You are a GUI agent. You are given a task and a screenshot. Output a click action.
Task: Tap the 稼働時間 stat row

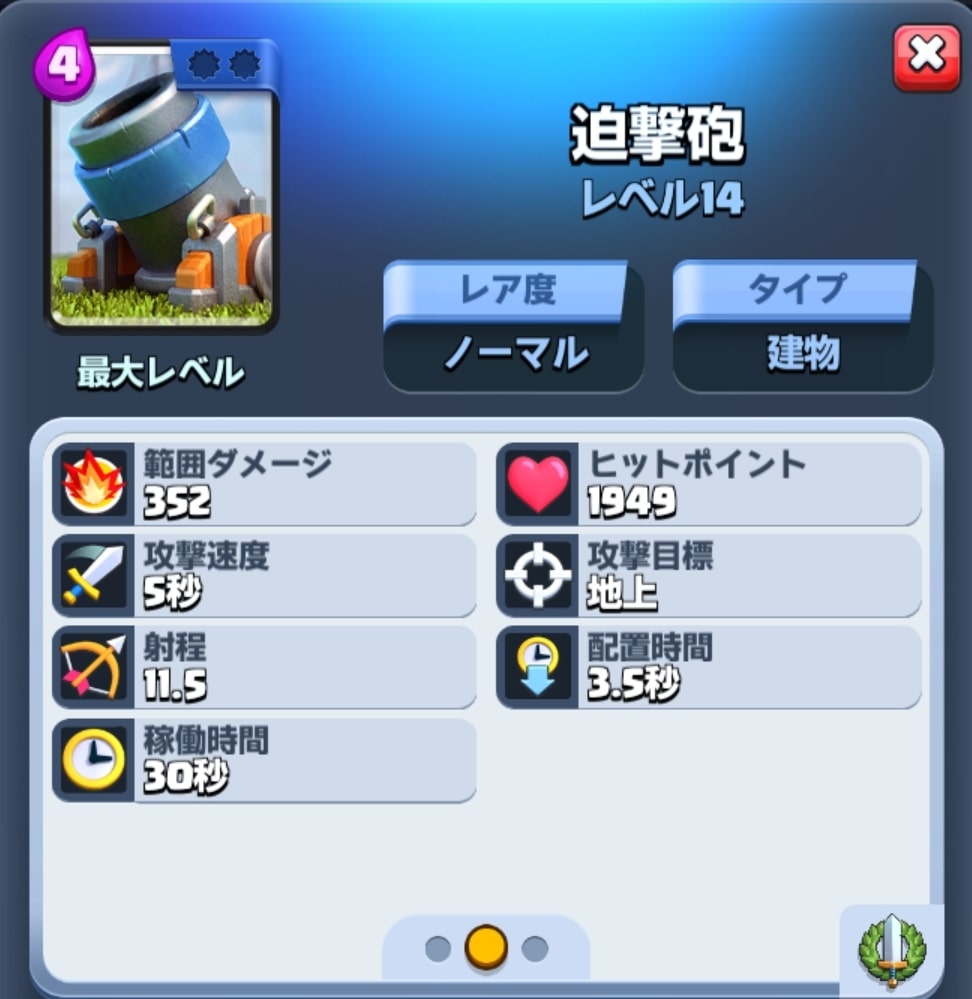click(264, 759)
